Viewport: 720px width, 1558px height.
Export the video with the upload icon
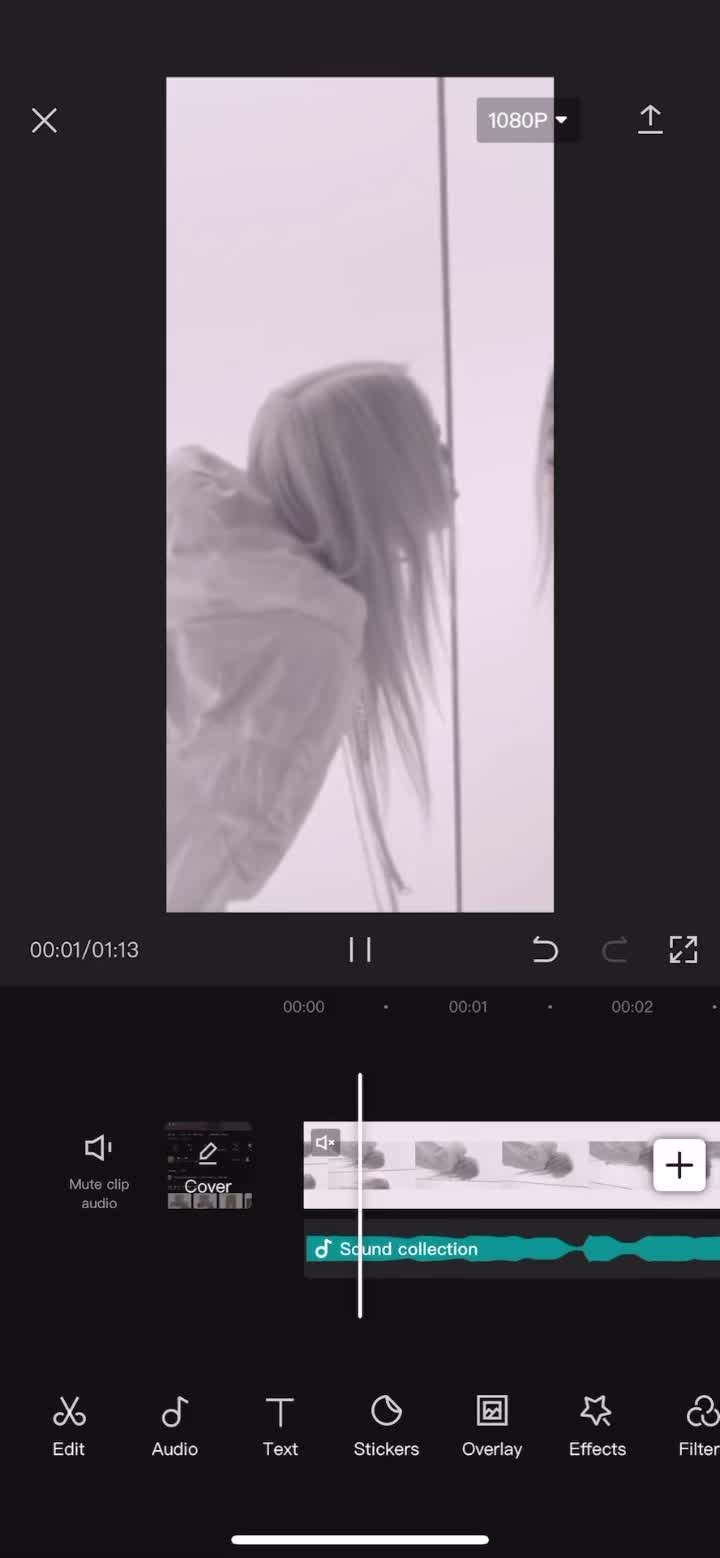[x=650, y=120]
